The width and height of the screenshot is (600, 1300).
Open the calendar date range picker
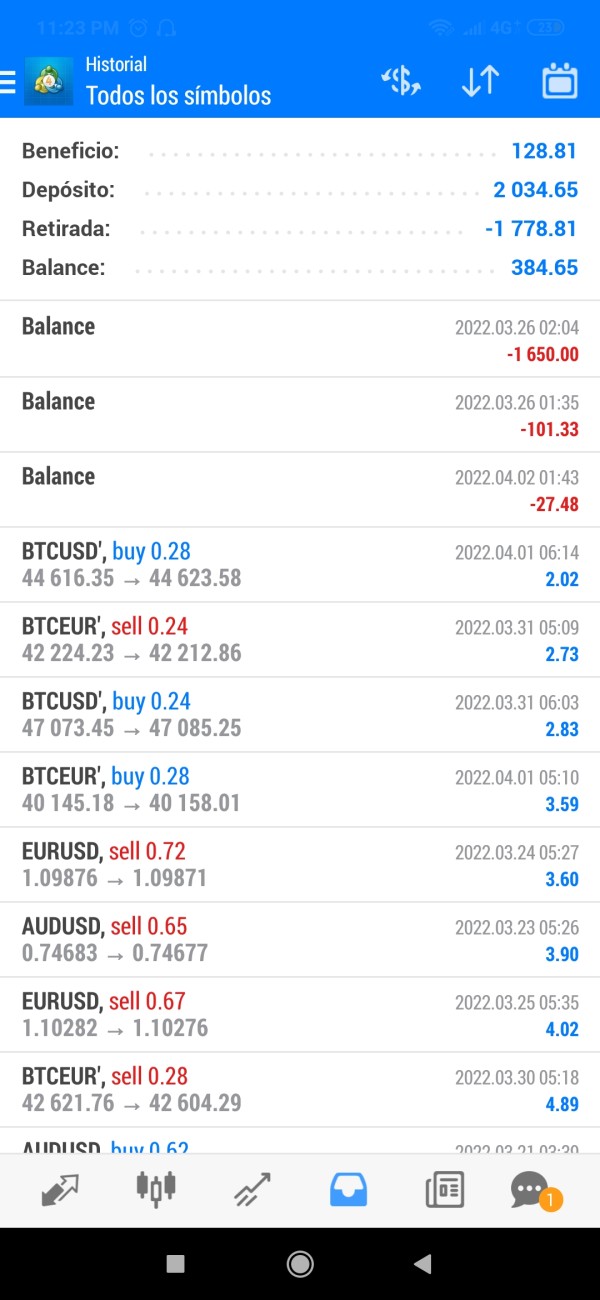[x=560, y=81]
